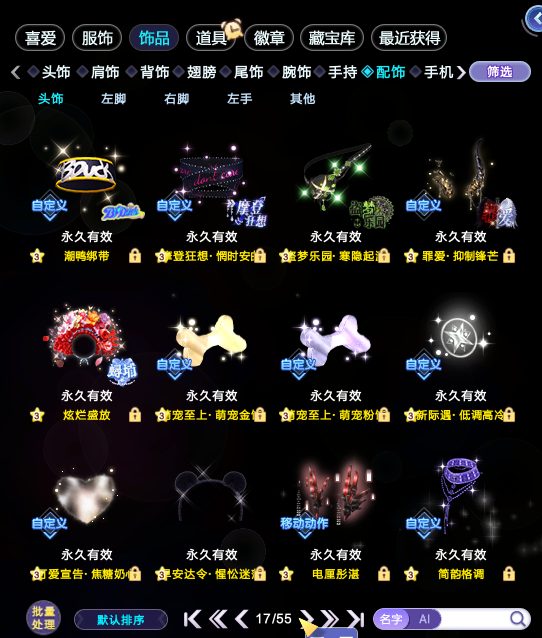Open the 最近获得 tab

pos(409,38)
